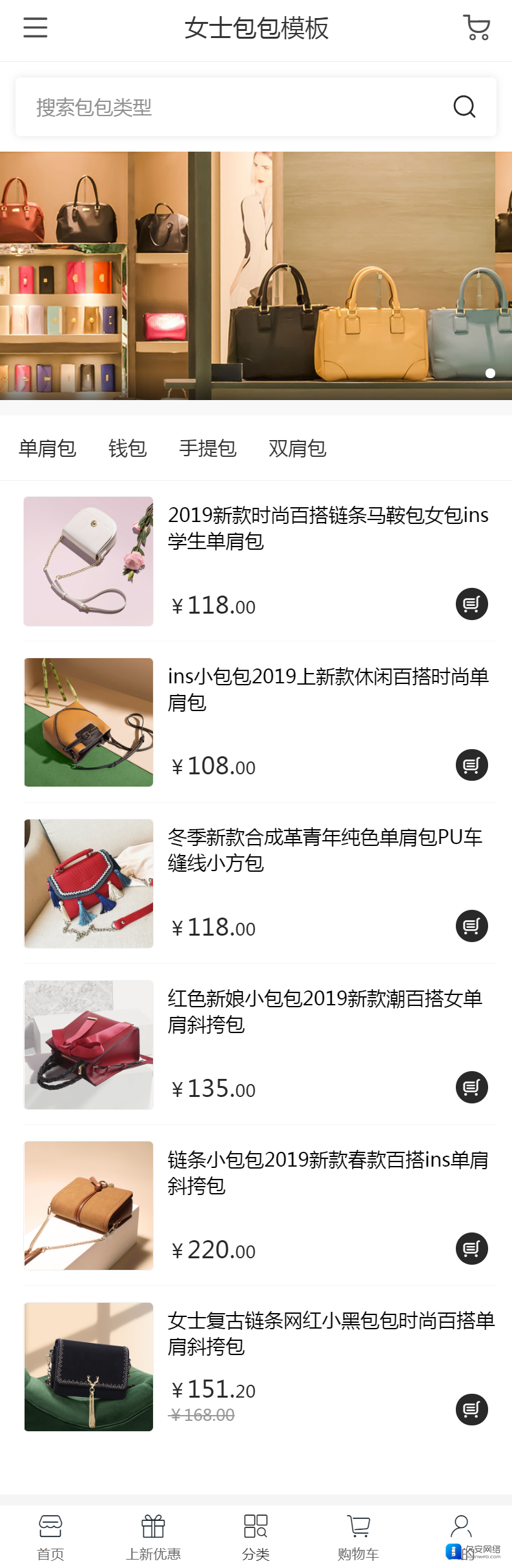Open the 购物车 tab

pos(358,1536)
